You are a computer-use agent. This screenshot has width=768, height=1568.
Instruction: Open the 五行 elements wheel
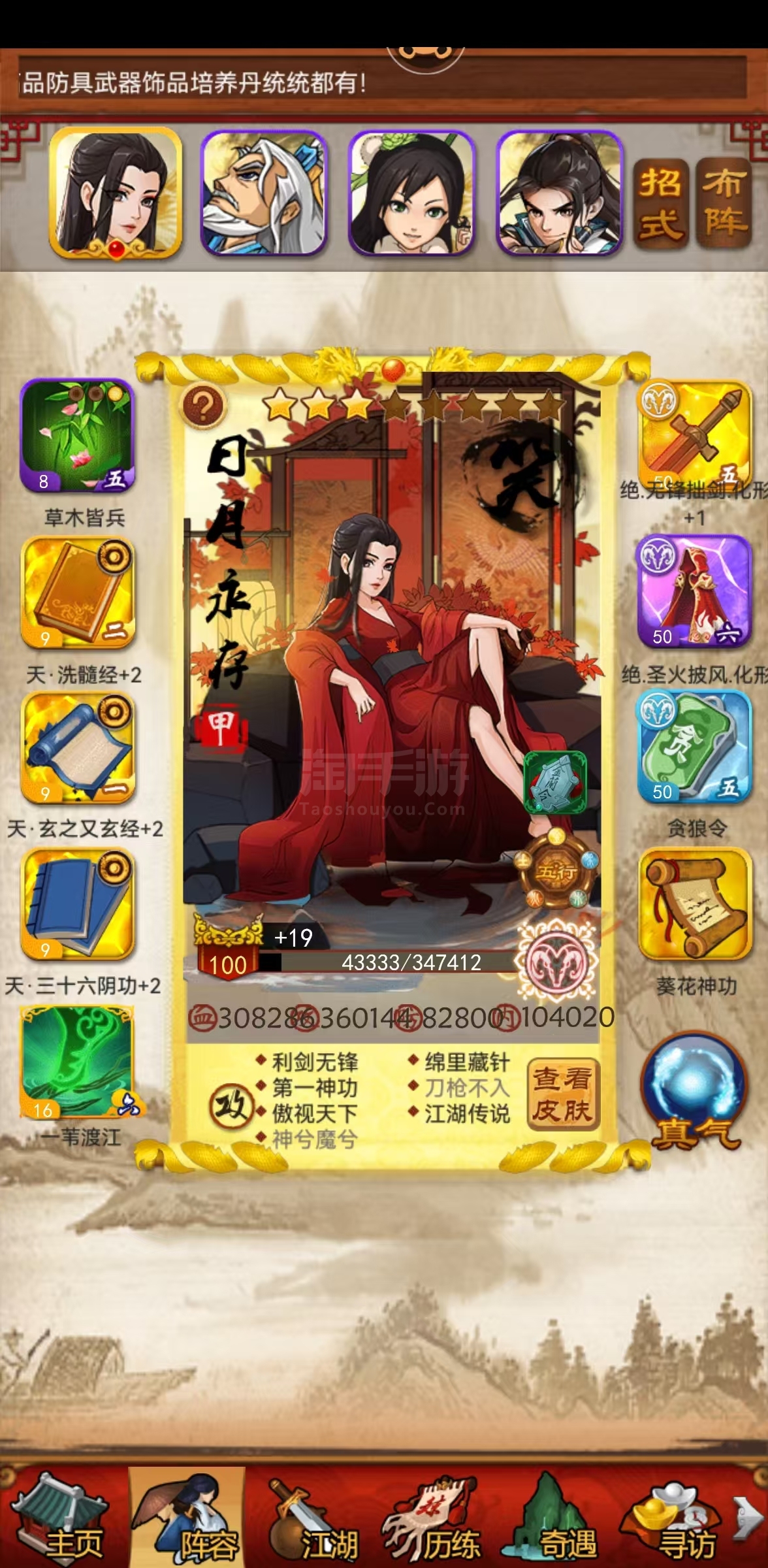(x=557, y=870)
